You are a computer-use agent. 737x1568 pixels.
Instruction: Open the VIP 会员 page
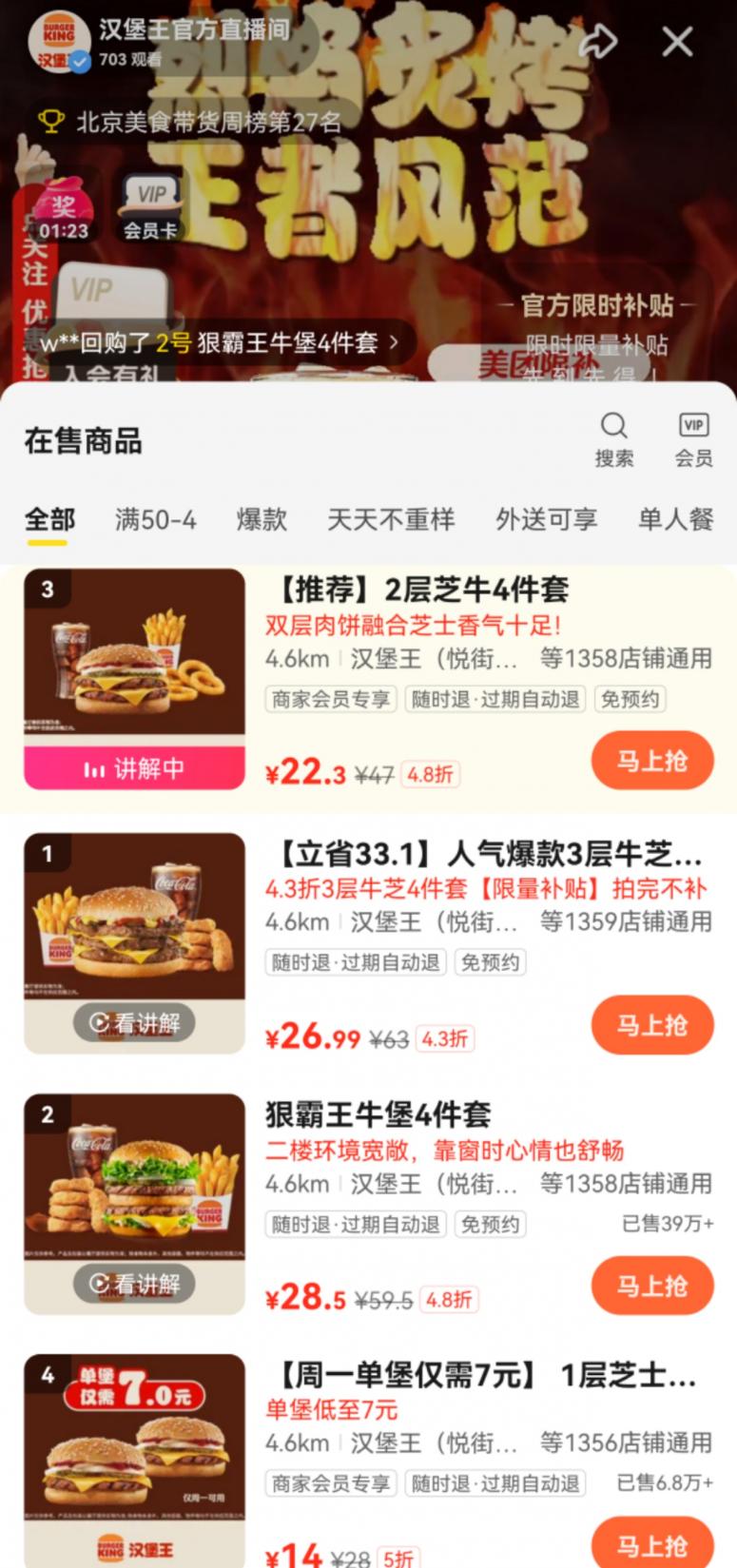[x=693, y=438]
